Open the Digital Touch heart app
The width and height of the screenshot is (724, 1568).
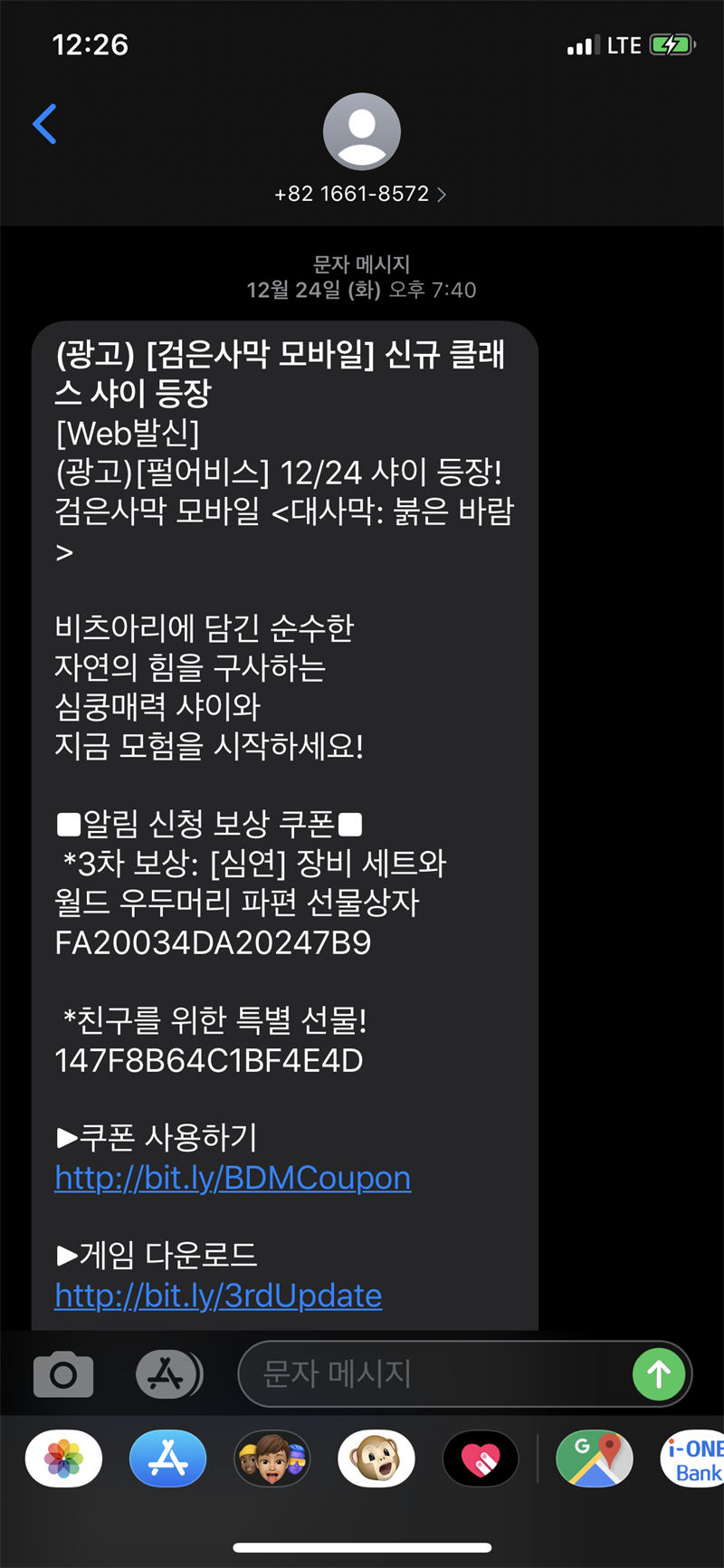tap(481, 1459)
